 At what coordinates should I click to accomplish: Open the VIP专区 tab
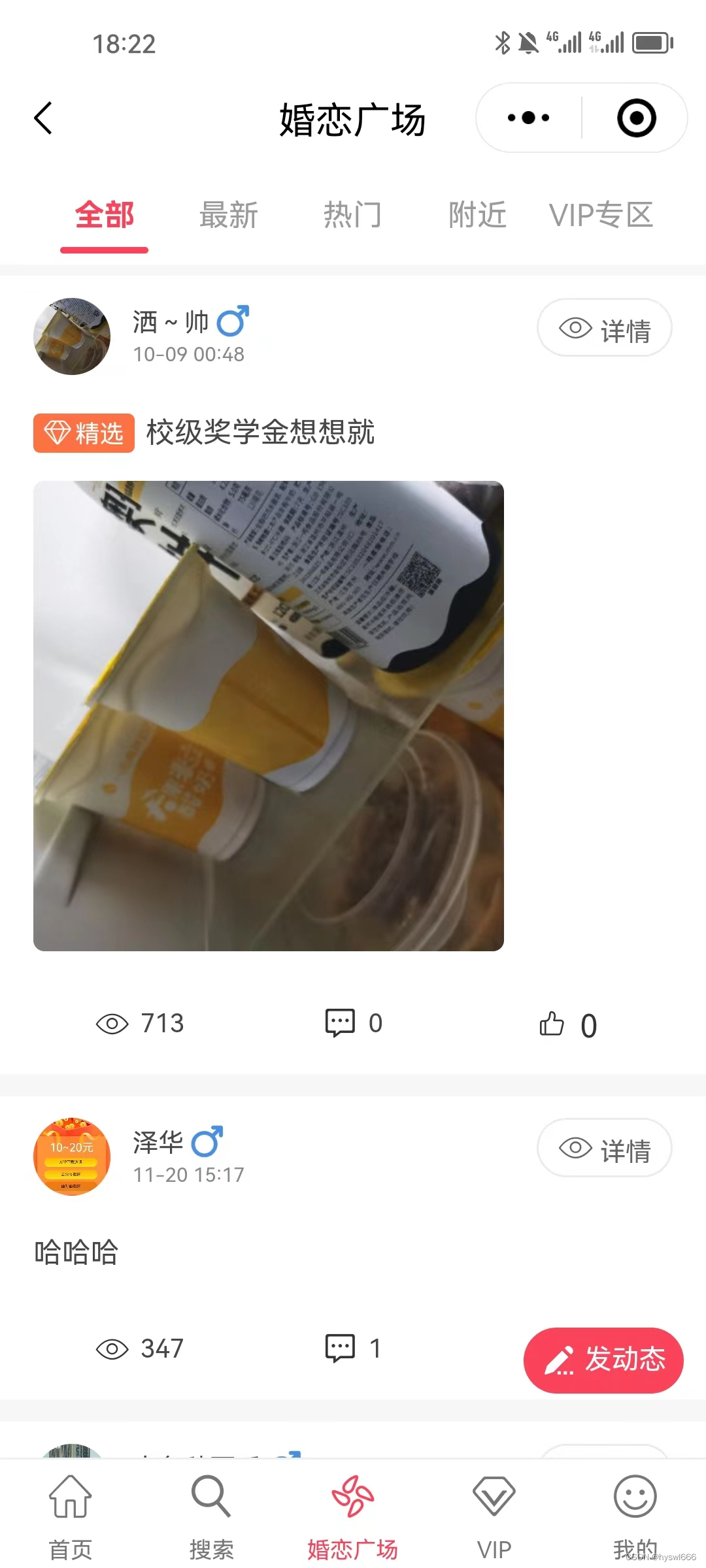601,215
